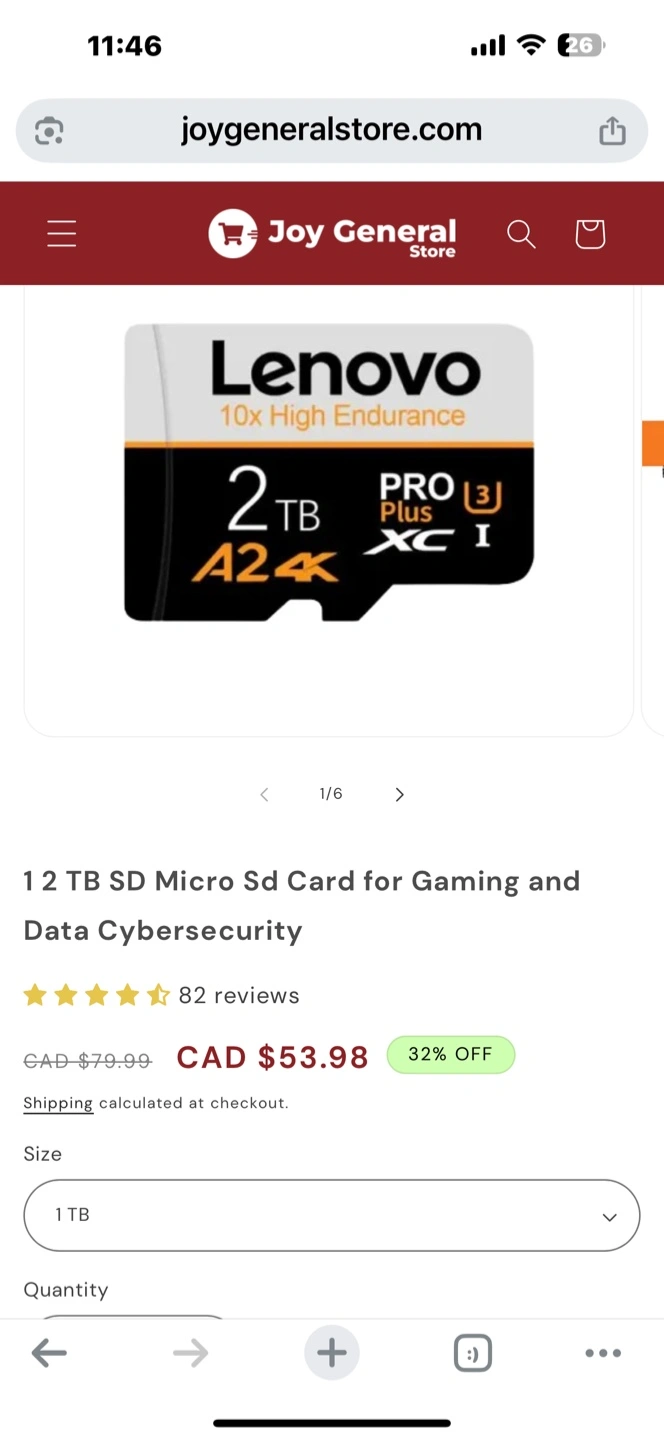Open the Lenovo SD card product image
Viewport: 664px width, 1440px height.
[x=329, y=472]
